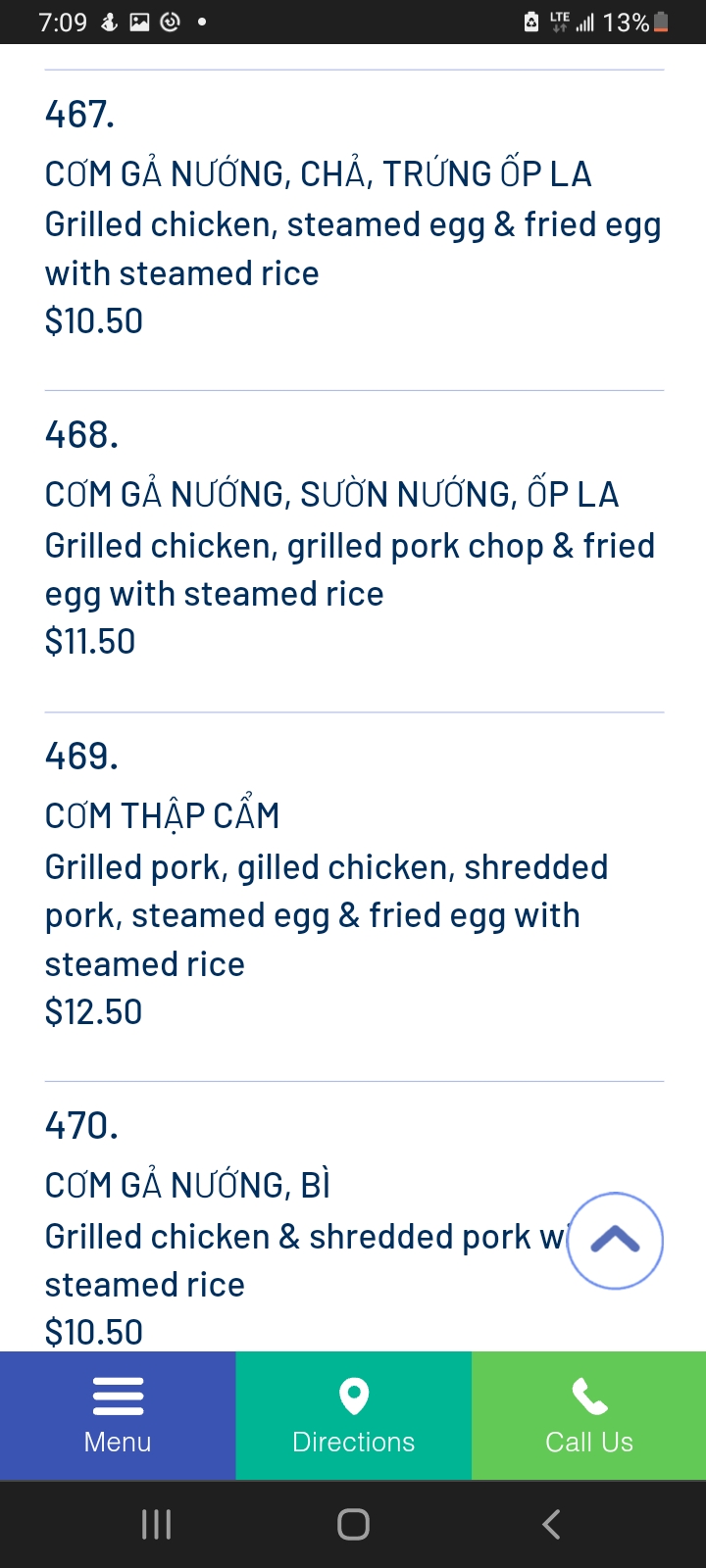
Task: Call Us via the phone button
Action: pyautogui.click(x=588, y=1415)
